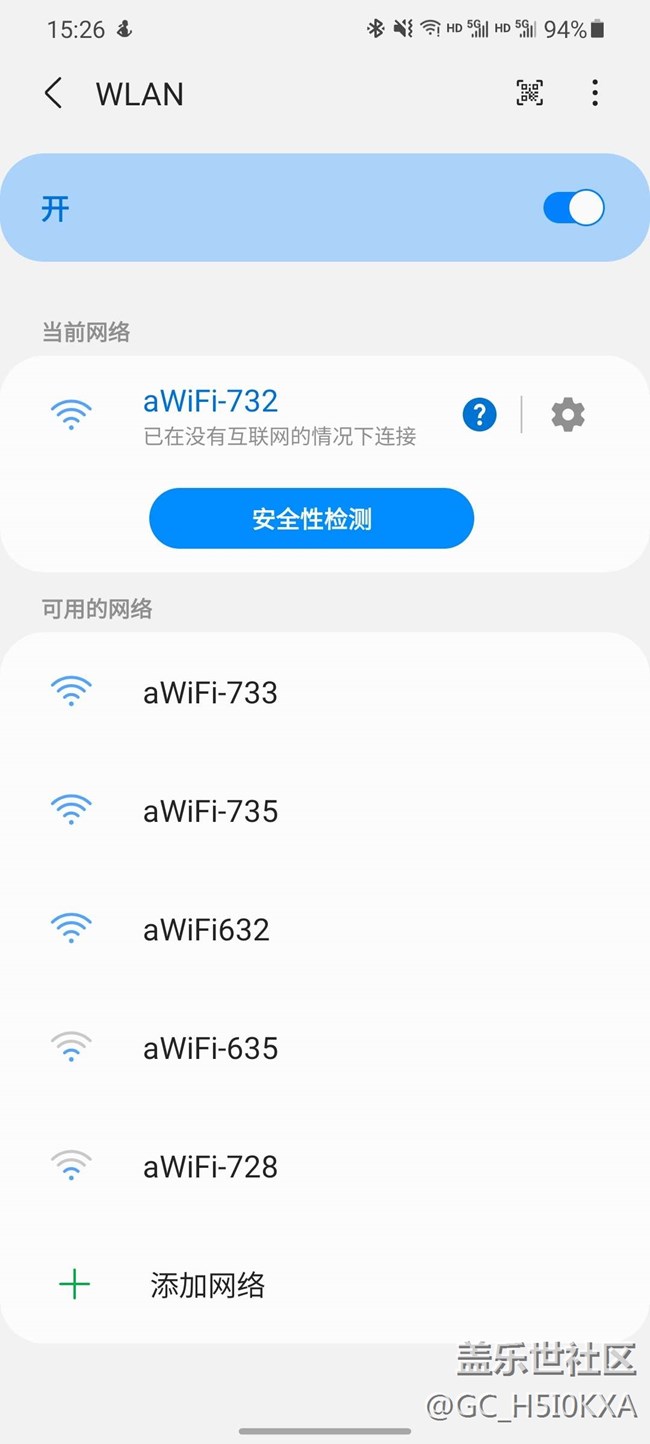
Task: Open the help icon for aWiFi-732
Action: (x=479, y=414)
